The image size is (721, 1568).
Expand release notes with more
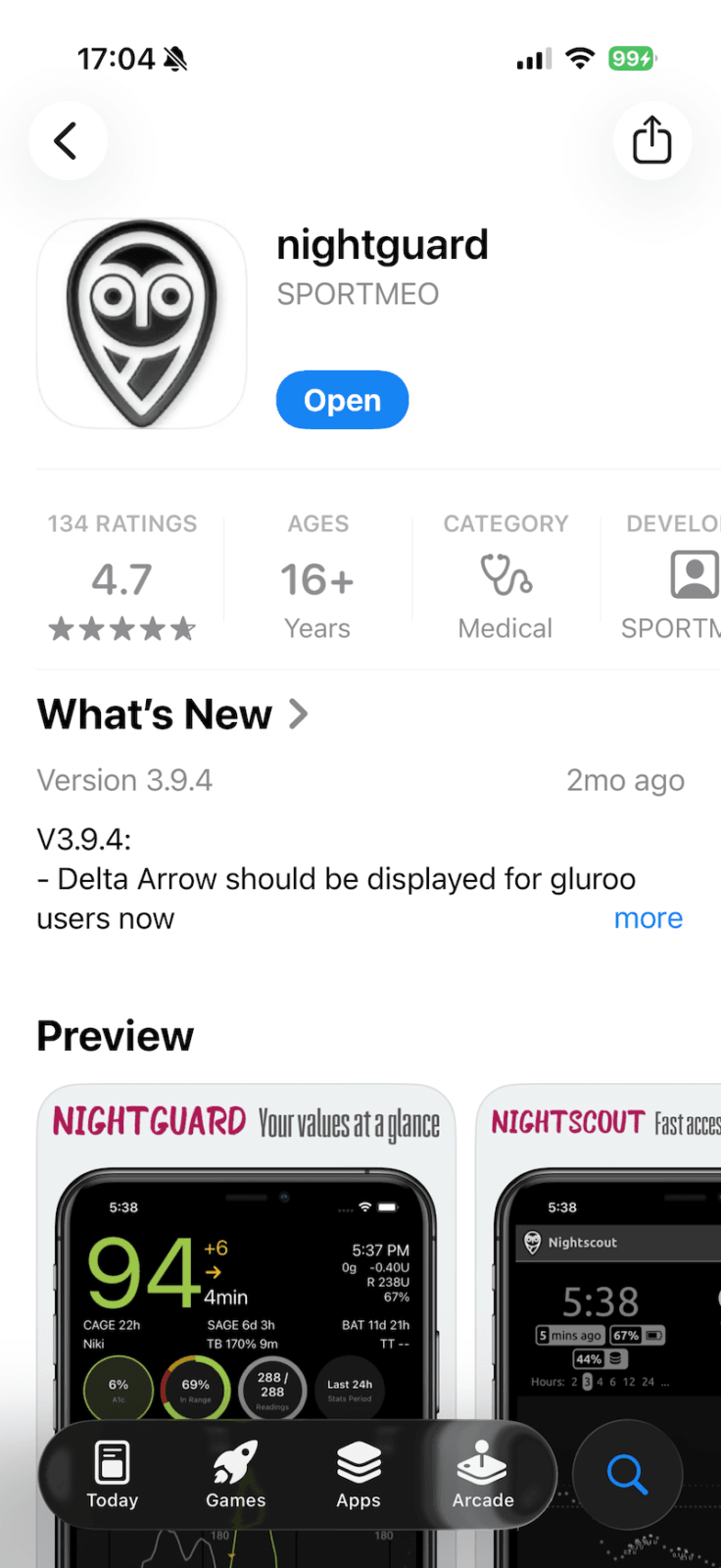(x=648, y=918)
